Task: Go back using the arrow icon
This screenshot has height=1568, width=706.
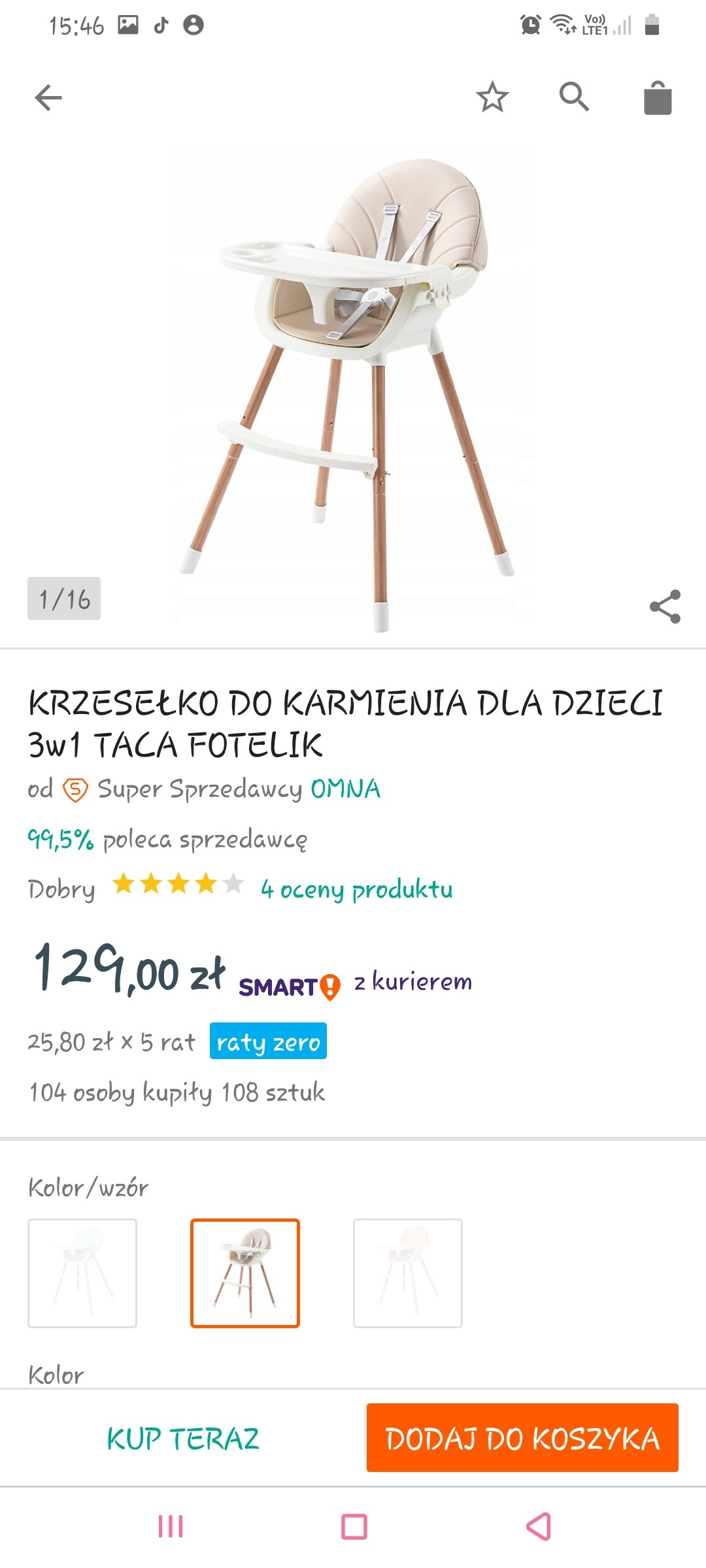Action: [48, 98]
